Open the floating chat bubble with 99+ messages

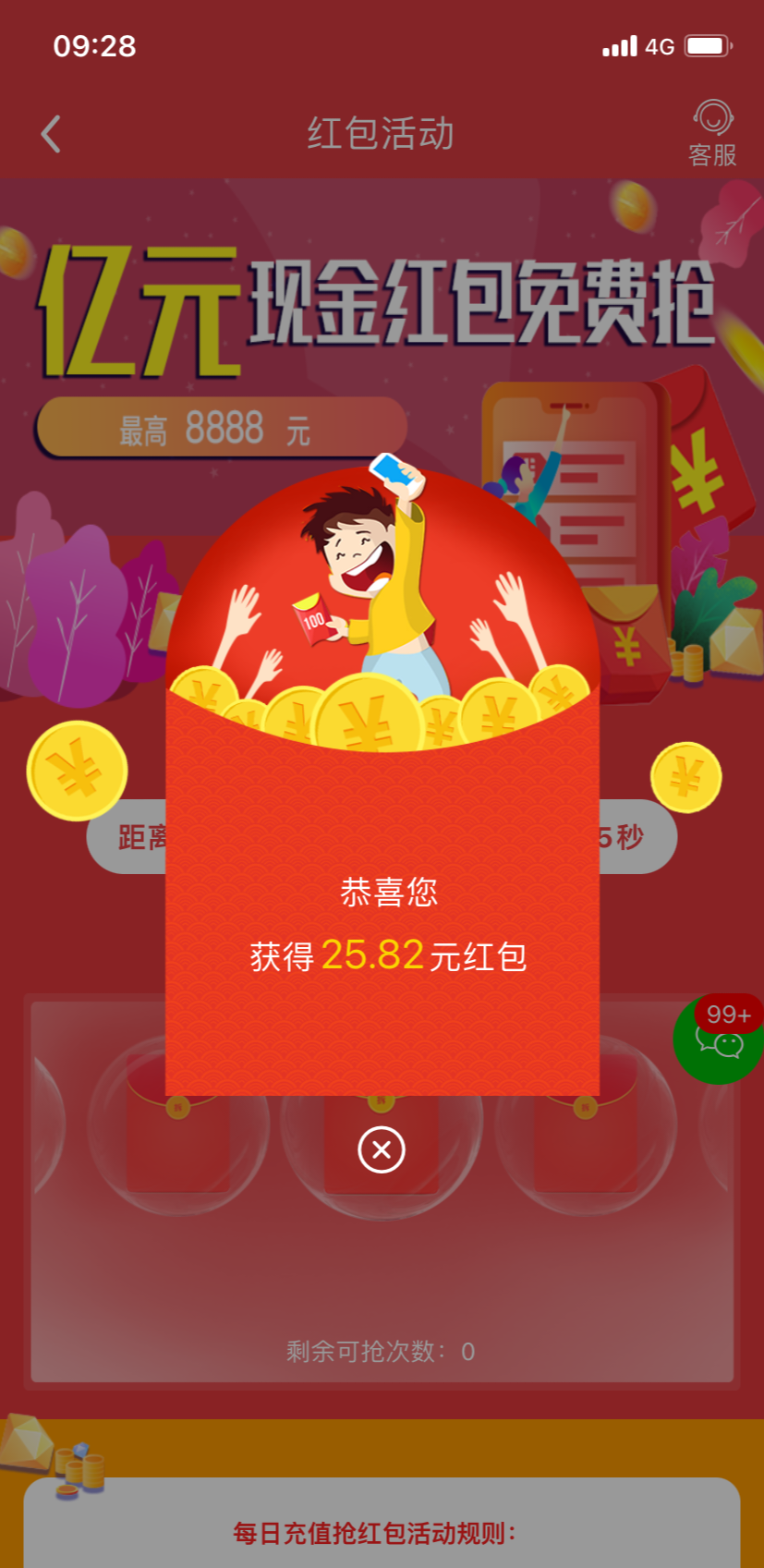click(x=721, y=1041)
